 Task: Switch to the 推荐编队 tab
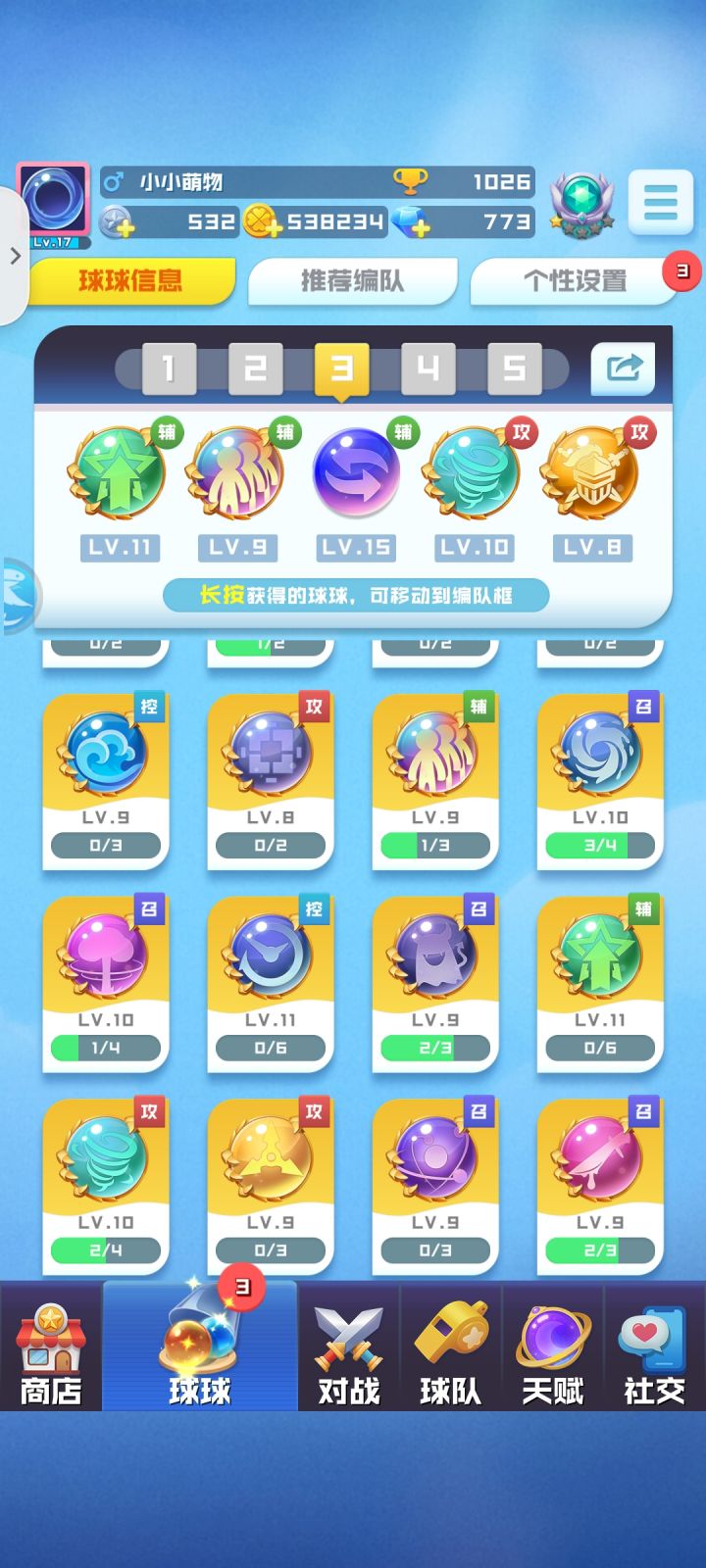(x=353, y=281)
